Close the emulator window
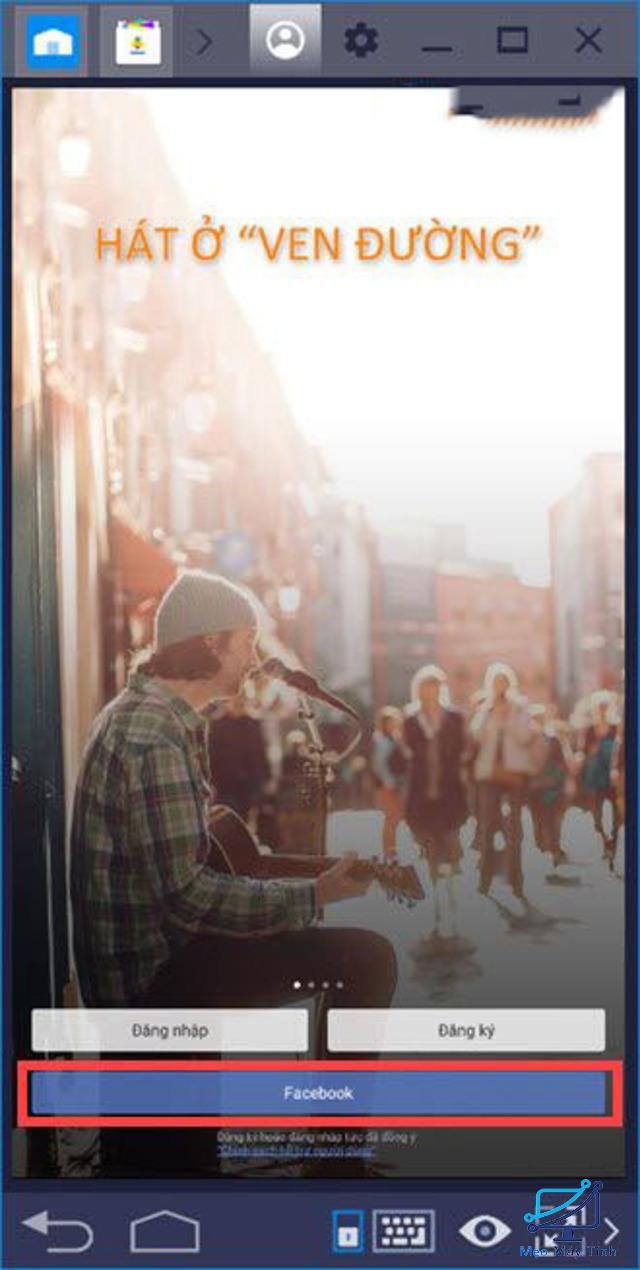The image size is (640, 1270). click(x=589, y=41)
